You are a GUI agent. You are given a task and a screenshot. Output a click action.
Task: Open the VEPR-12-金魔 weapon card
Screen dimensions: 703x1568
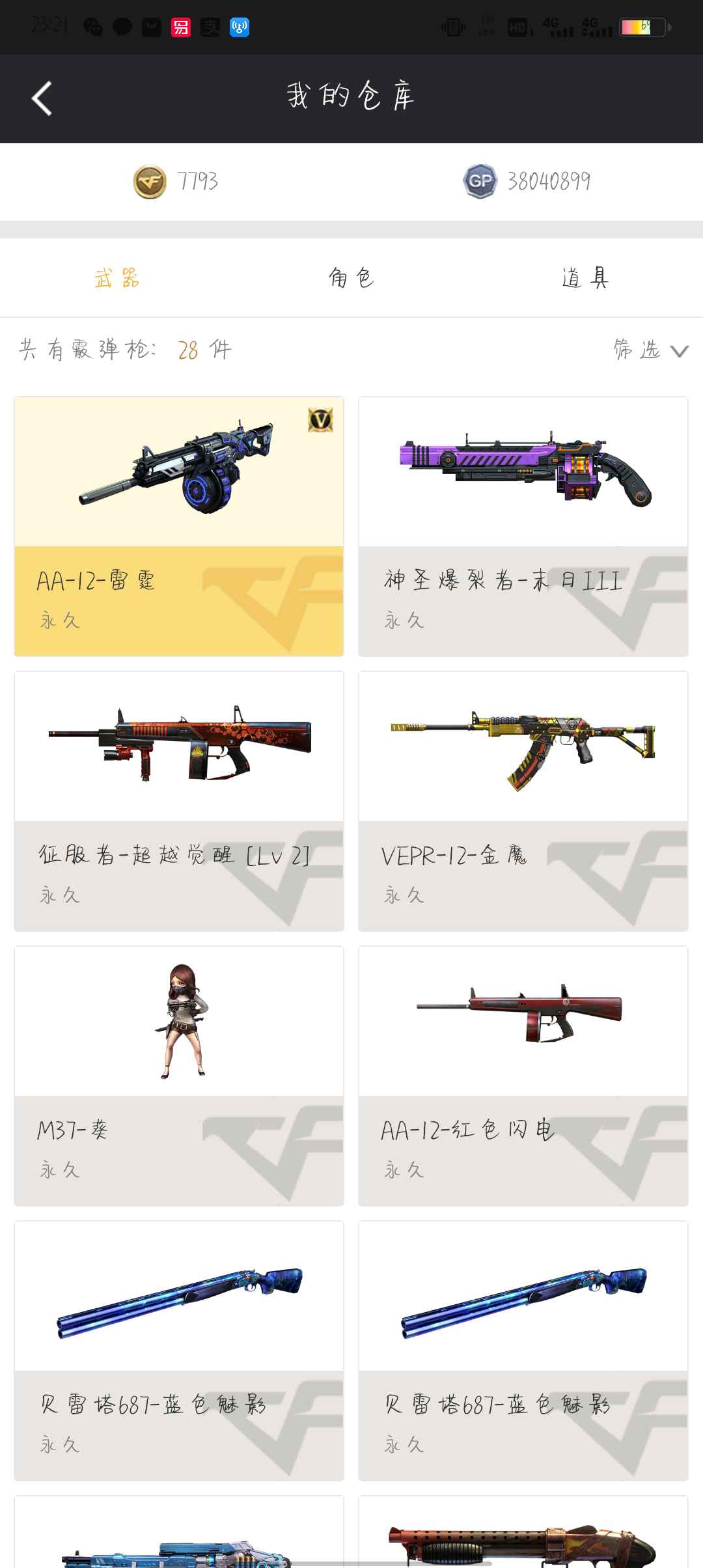coord(523,801)
